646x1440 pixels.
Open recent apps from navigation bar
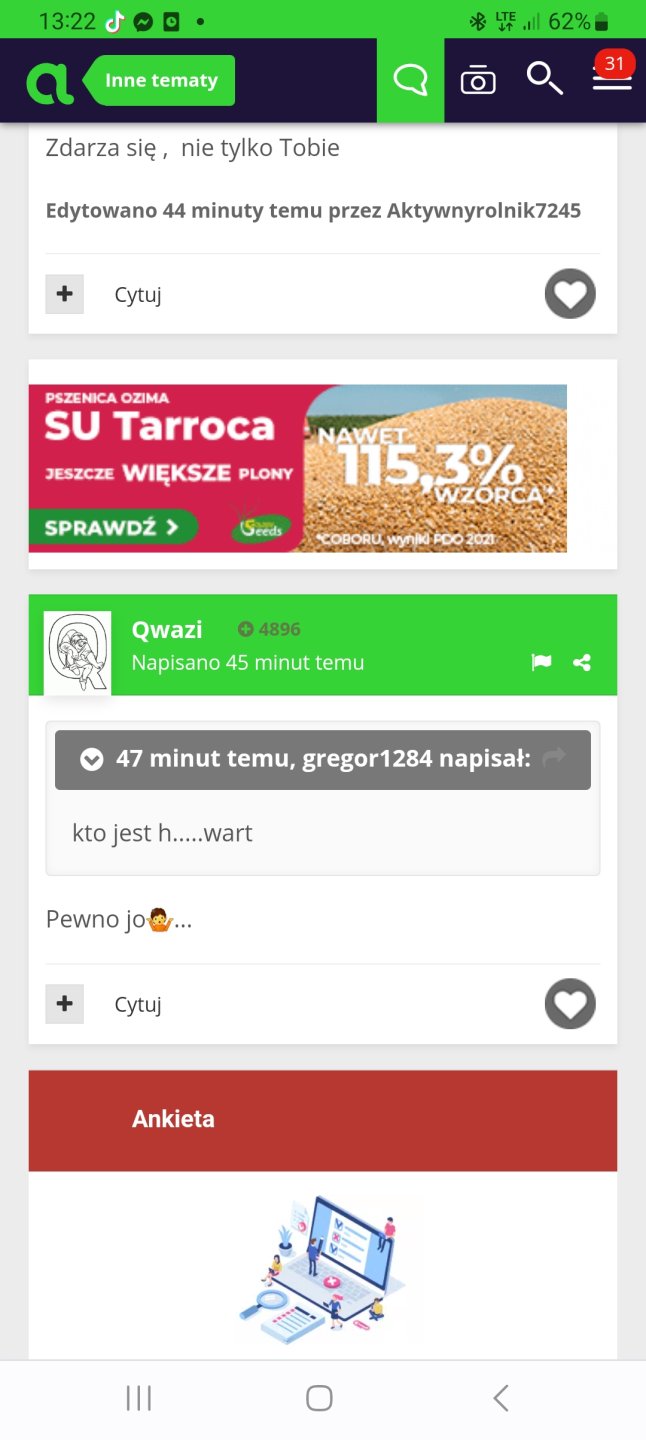(139, 1398)
